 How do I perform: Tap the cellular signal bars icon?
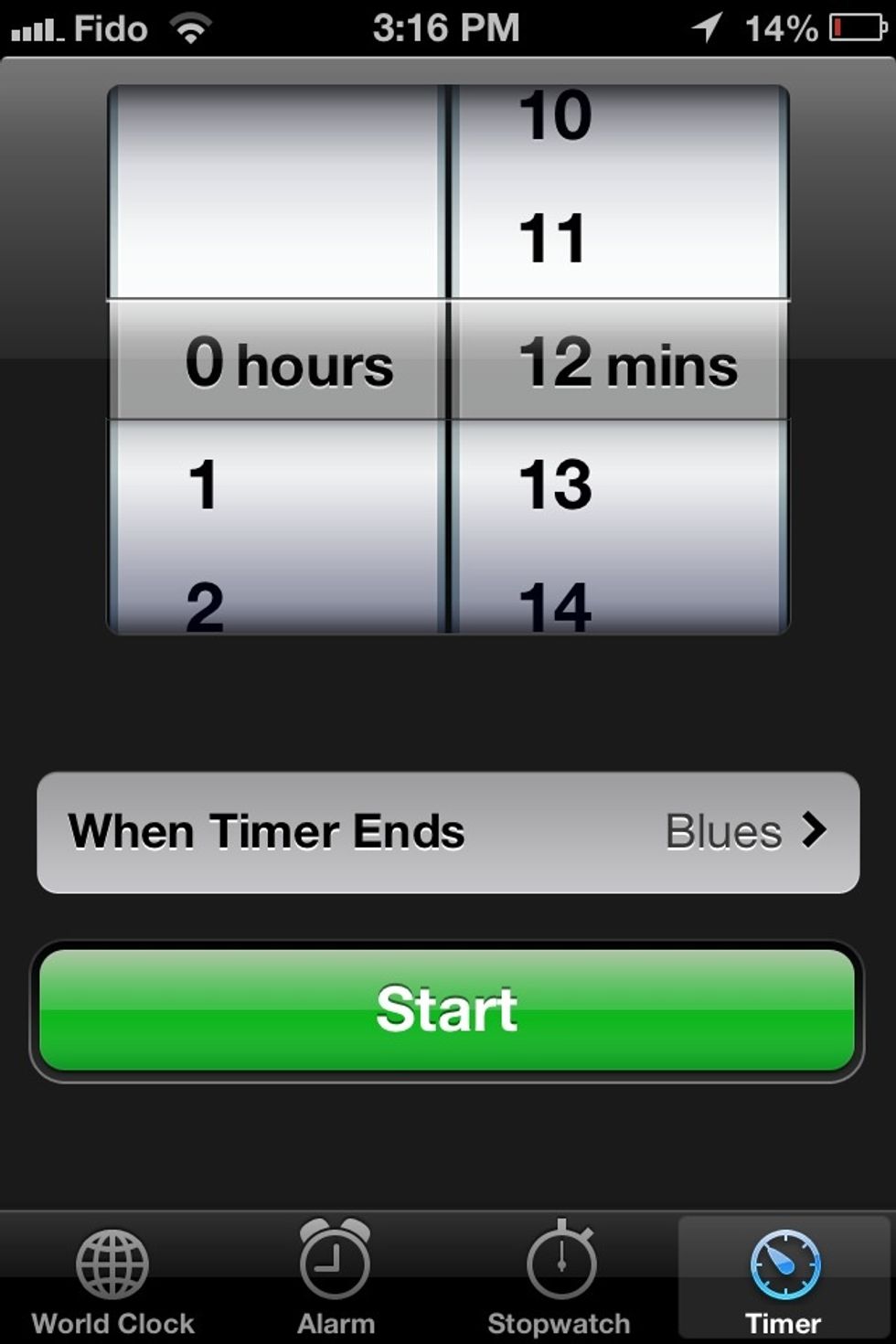pyautogui.click(x=37, y=27)
